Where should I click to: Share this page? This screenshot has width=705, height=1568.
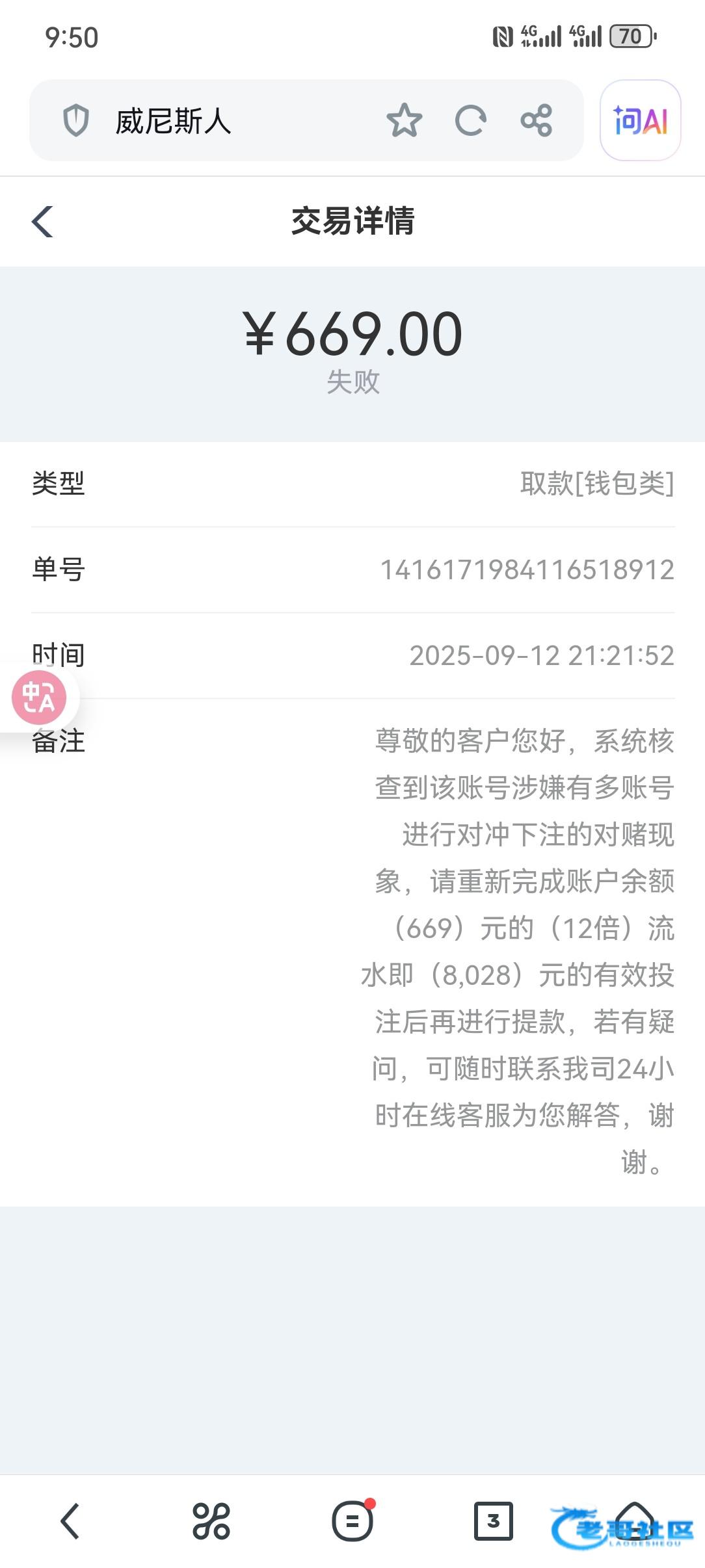(537, 121)
